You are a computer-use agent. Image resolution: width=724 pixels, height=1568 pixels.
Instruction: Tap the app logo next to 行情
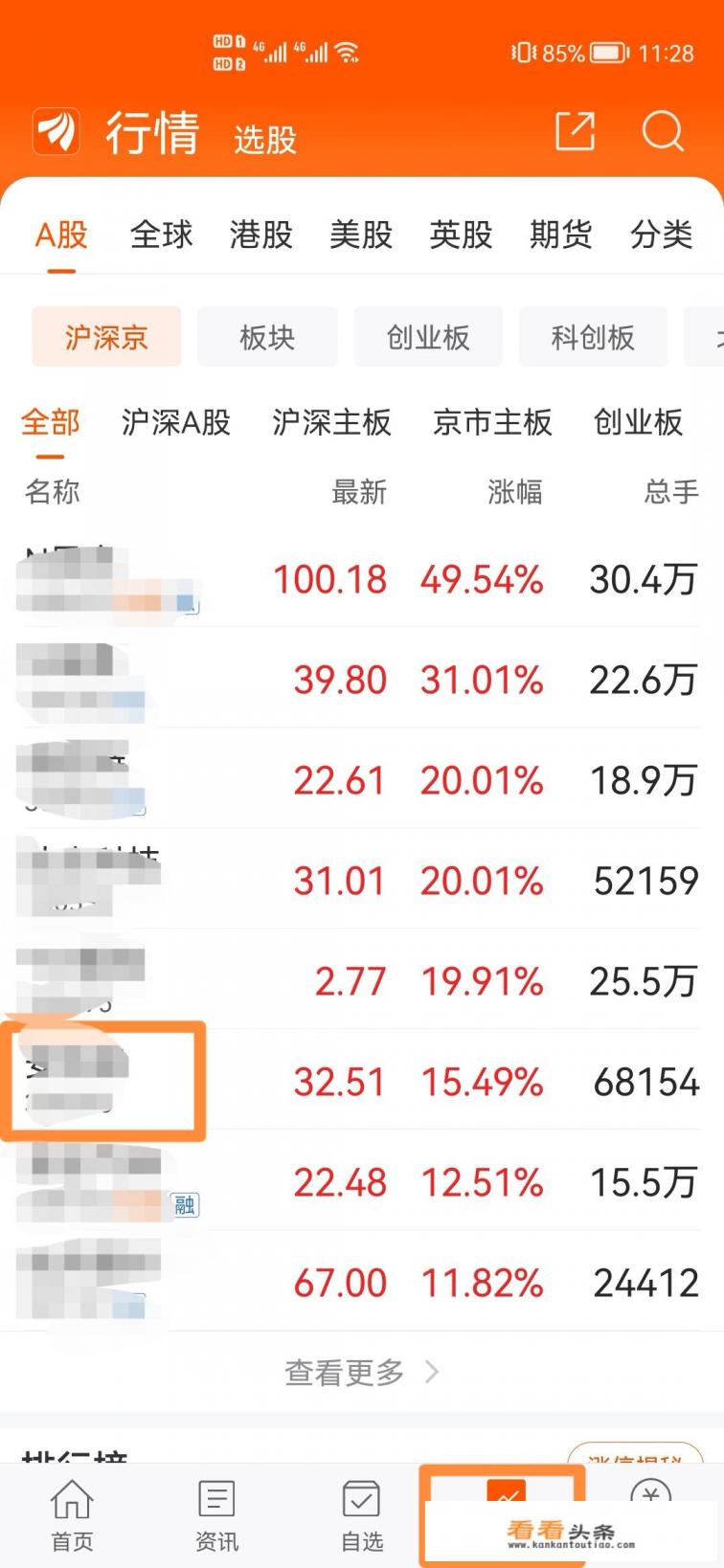click(x=56, y=133)
